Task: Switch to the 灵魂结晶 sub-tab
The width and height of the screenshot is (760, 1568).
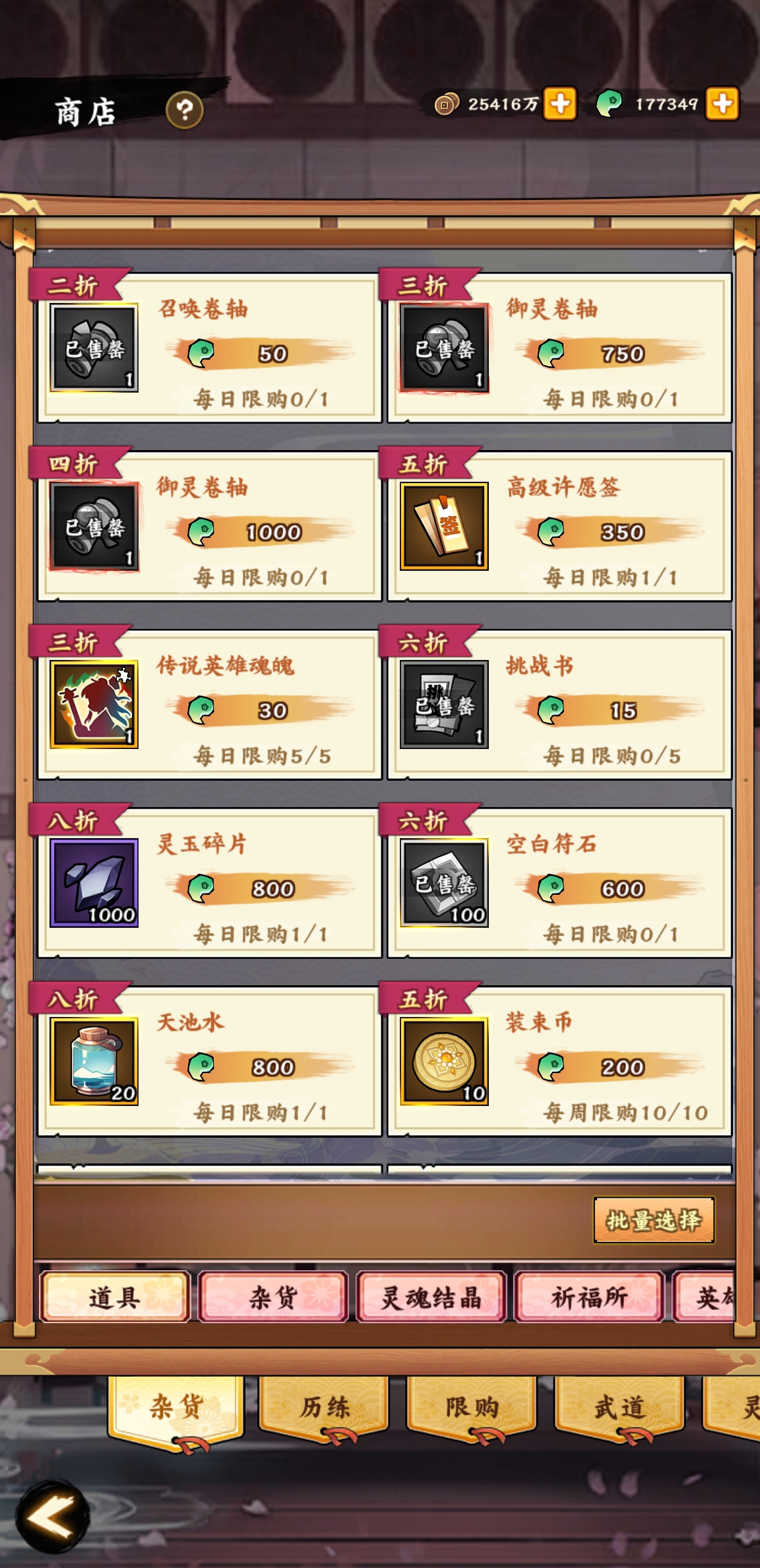Action: [431, 1297]
